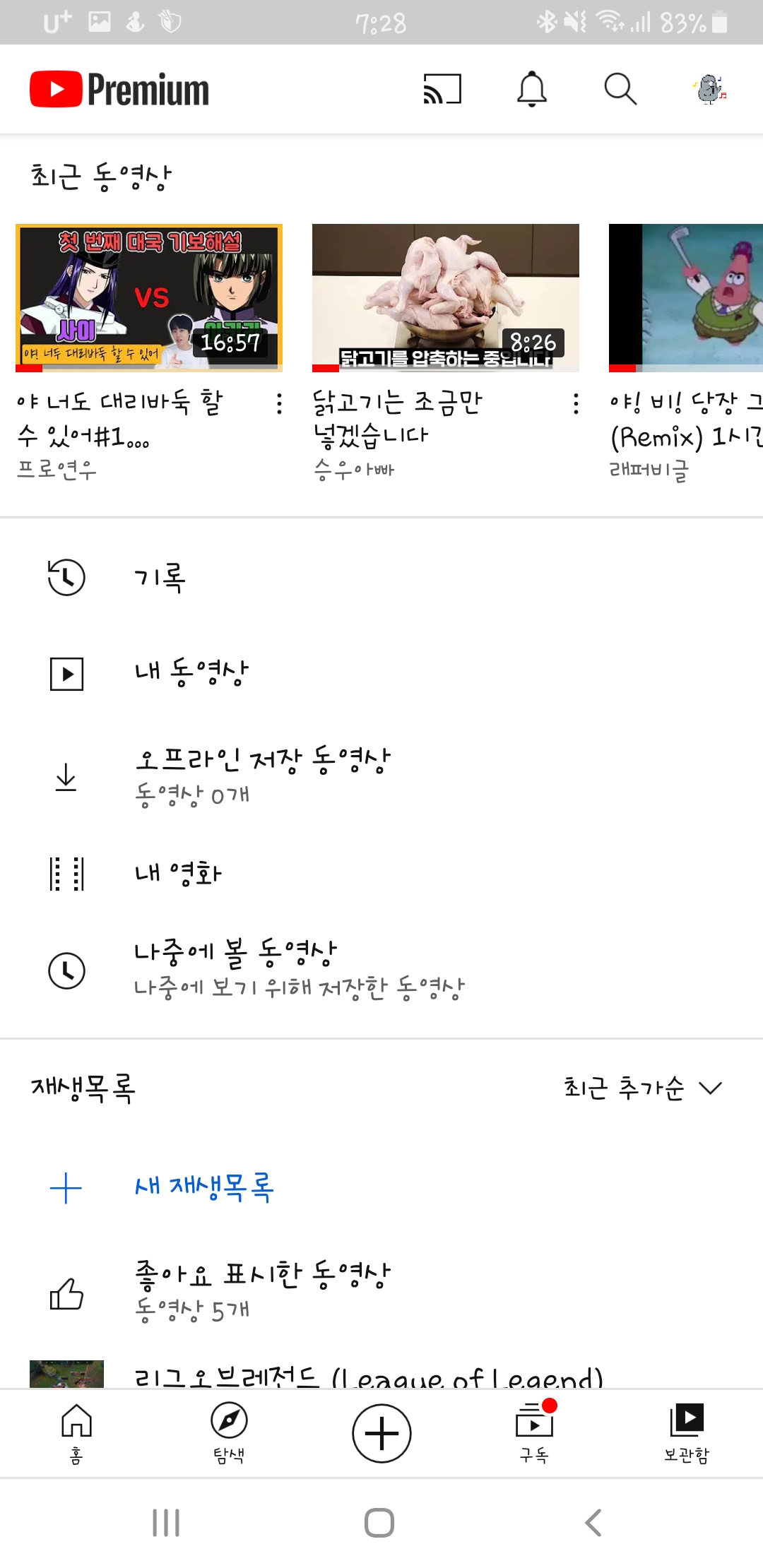This screenshot has width=763, height=1568.
Task: Tap the plus create button
Action: click(x=381, y=1433)
